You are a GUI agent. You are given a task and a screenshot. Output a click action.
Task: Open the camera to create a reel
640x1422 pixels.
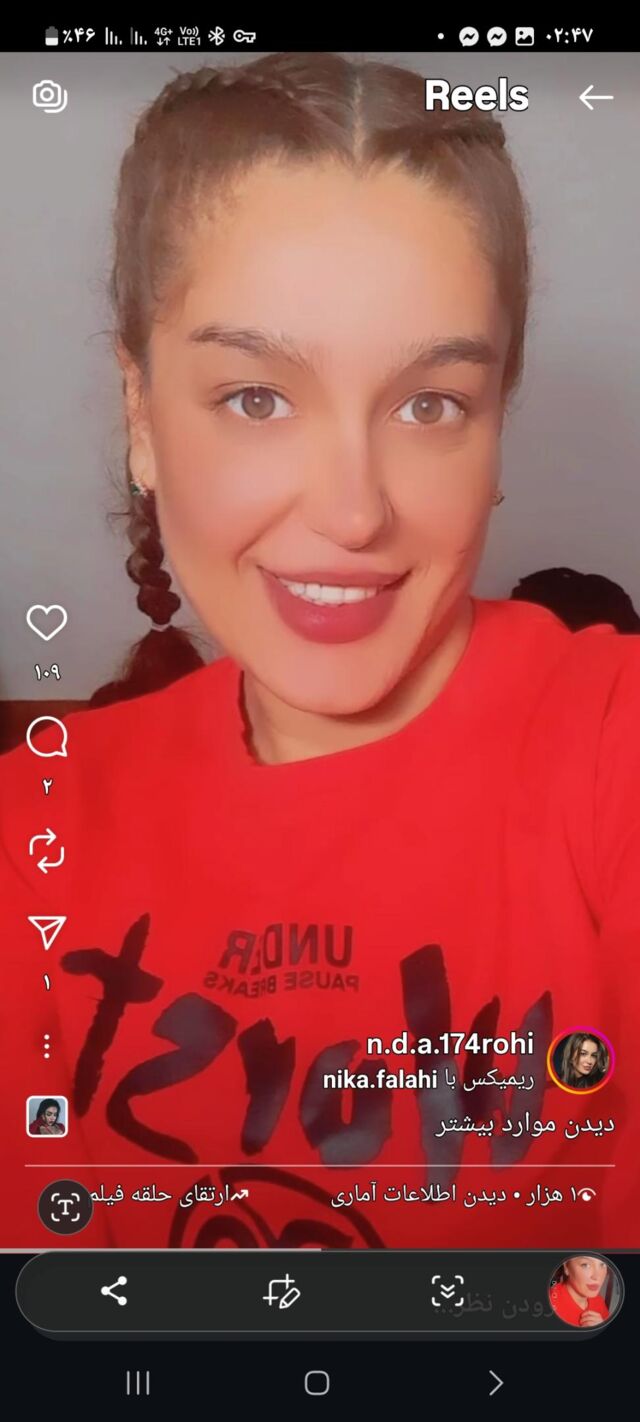49,96
